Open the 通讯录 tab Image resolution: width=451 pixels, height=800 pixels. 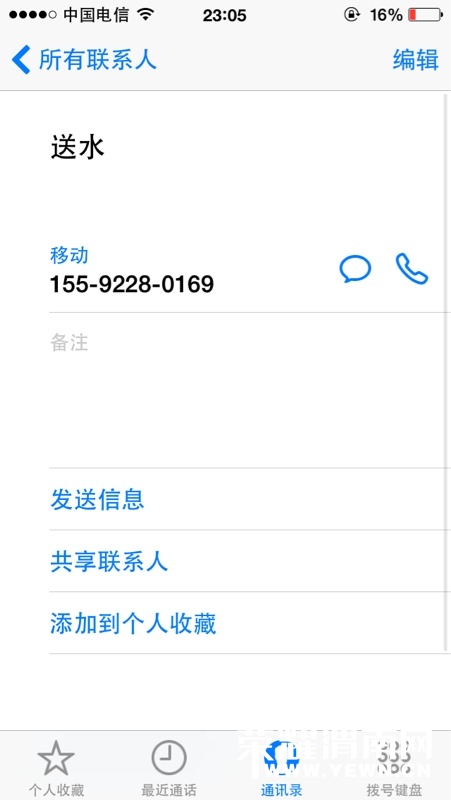(282, 767)
